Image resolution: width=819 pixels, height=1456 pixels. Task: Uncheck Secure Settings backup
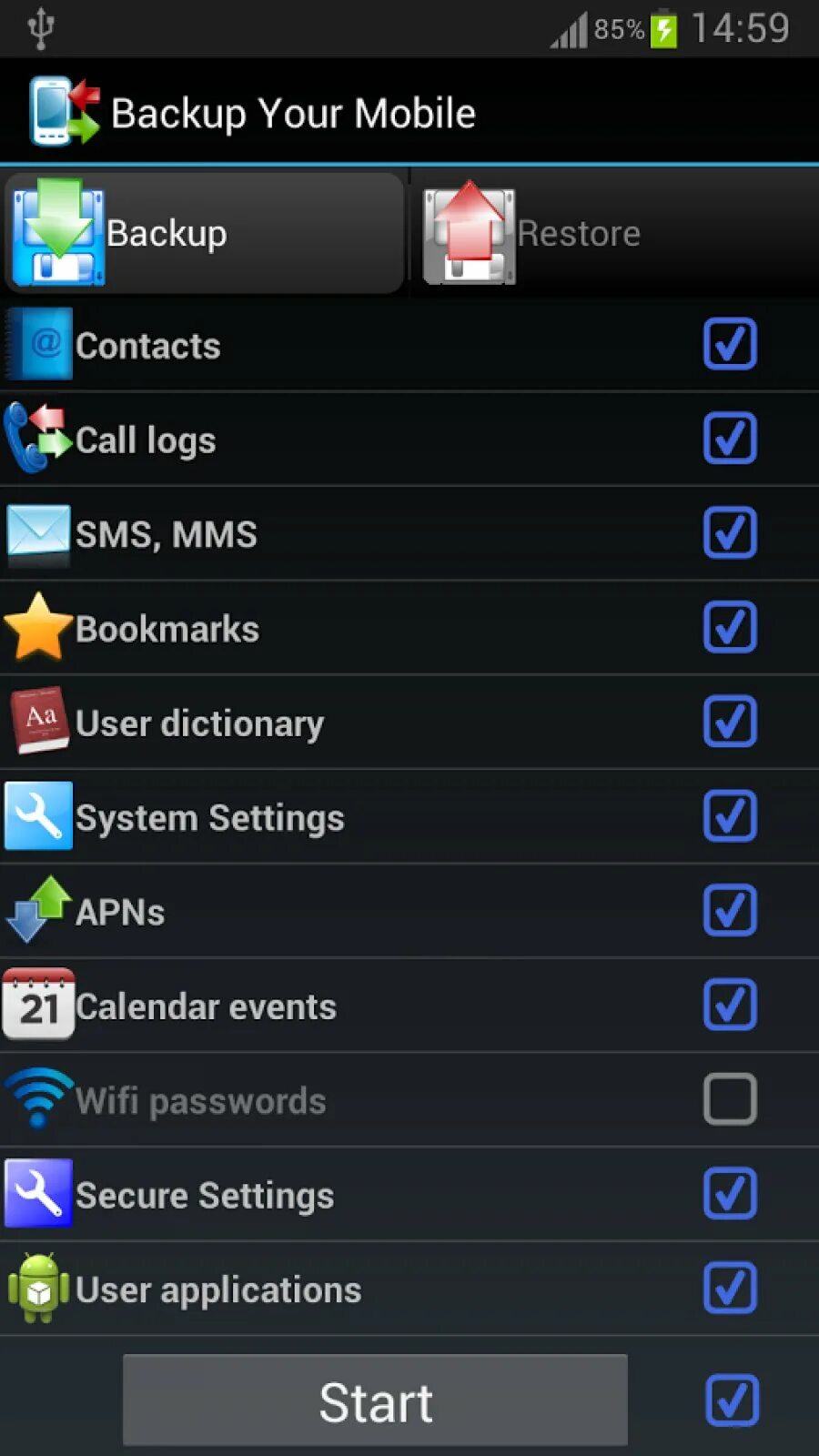pos(730,1194)
